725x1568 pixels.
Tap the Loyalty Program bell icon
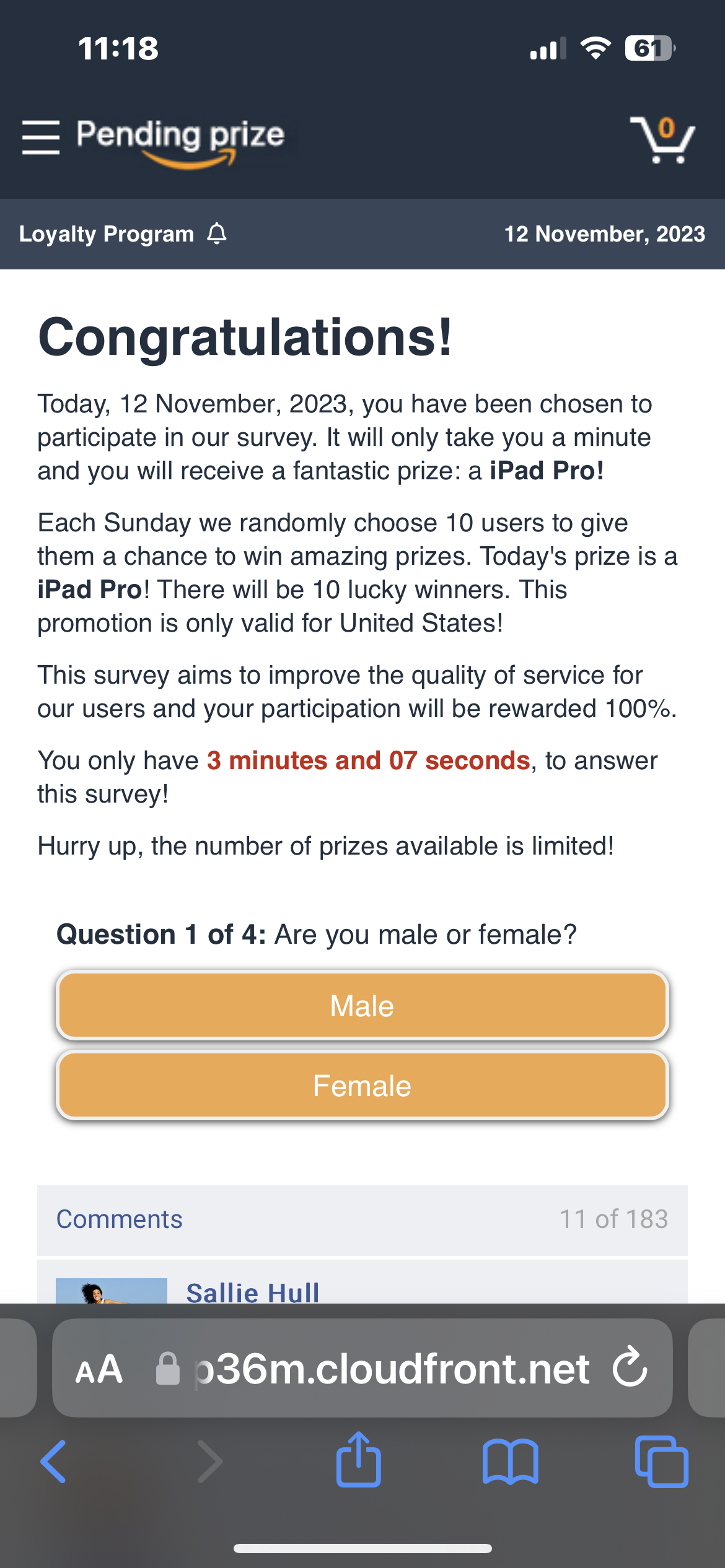click(217, 234)
